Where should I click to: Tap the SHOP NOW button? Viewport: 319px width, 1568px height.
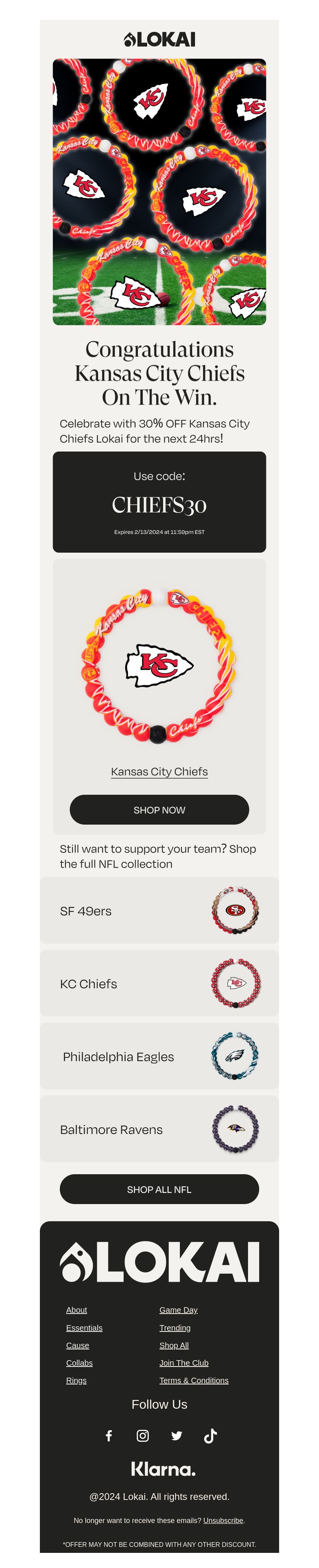[x=159, y=809]
